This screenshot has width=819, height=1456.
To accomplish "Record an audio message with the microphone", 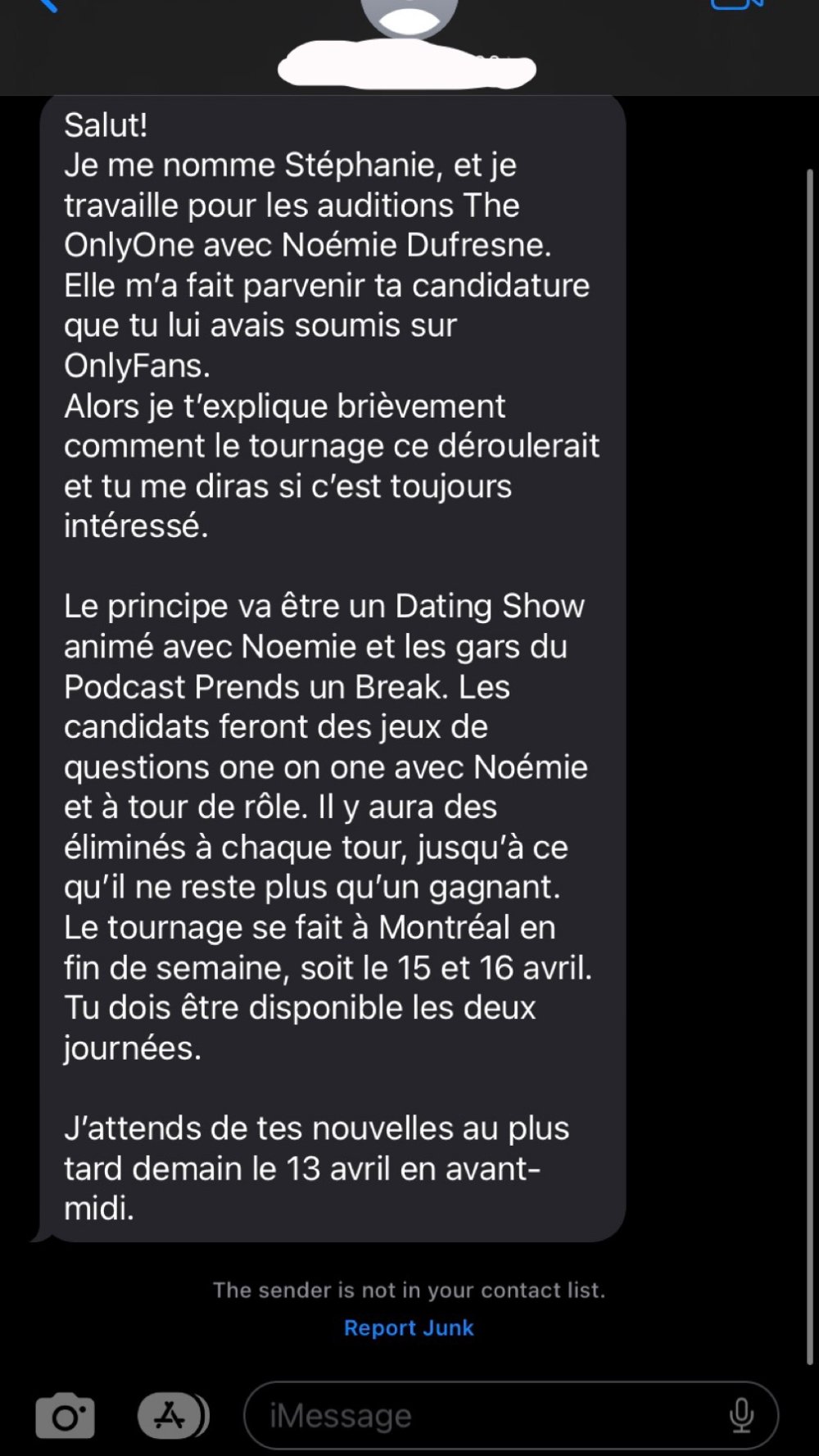I will coord(741,1416).
